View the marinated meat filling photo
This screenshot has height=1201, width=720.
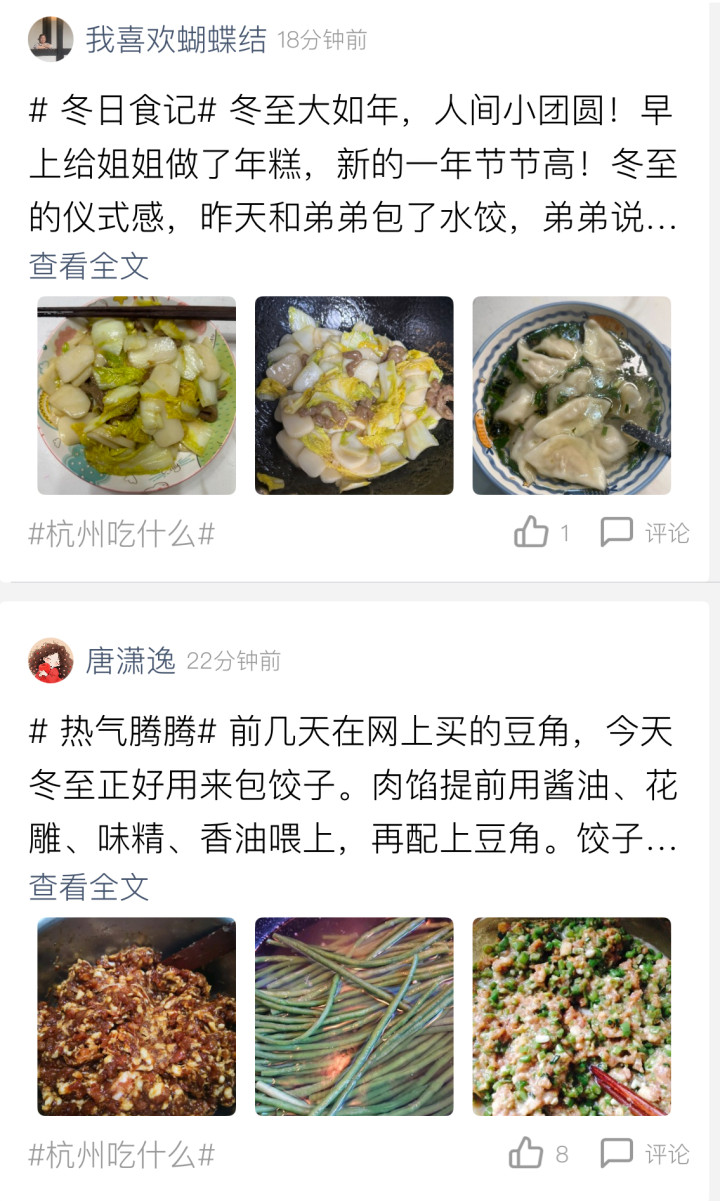[x=137, y=1016]
